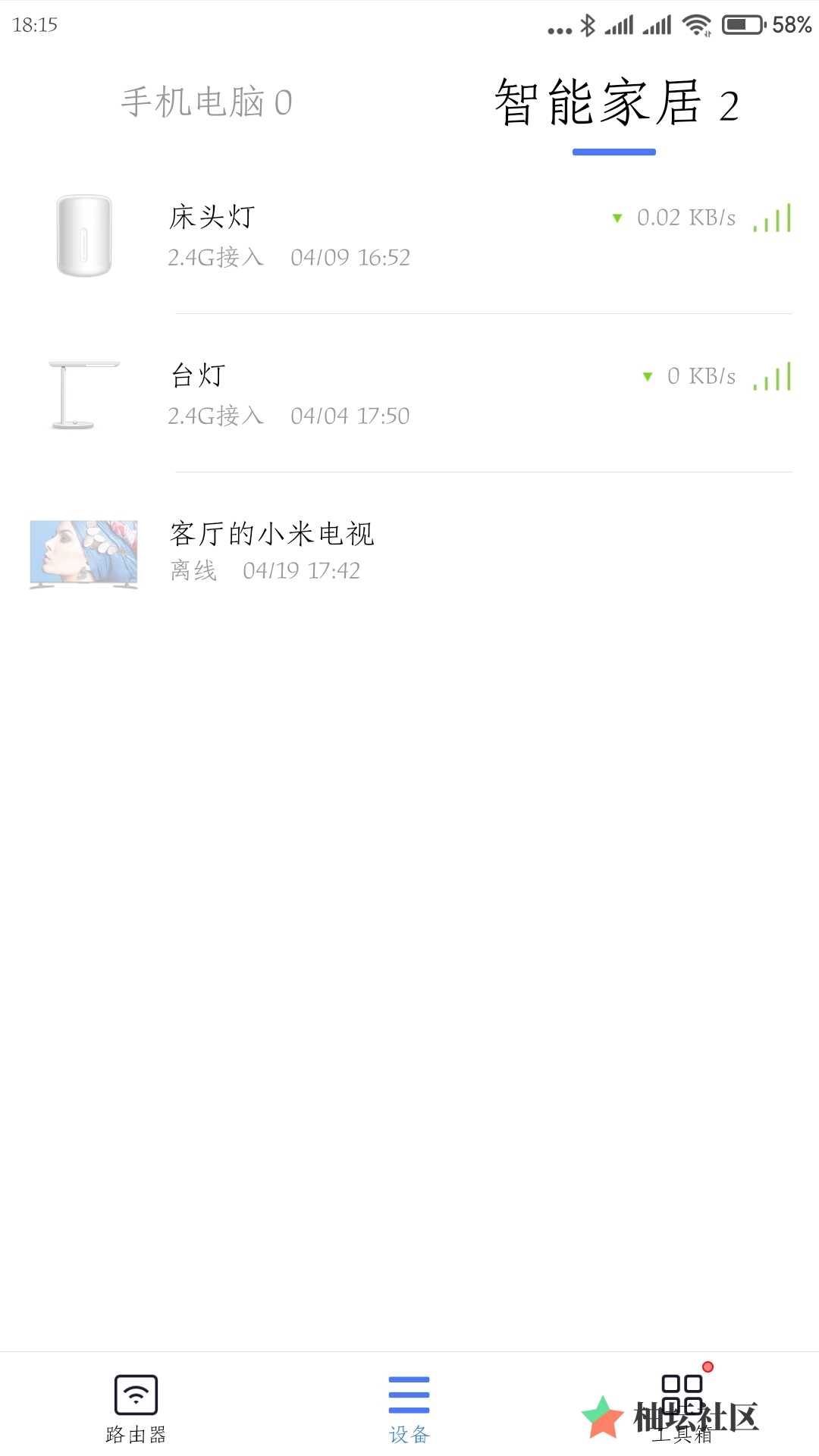Viewport: 819px width, 1456px height.
Task: Go to the 路由器 tab
Action: [x=136, y=1407]
